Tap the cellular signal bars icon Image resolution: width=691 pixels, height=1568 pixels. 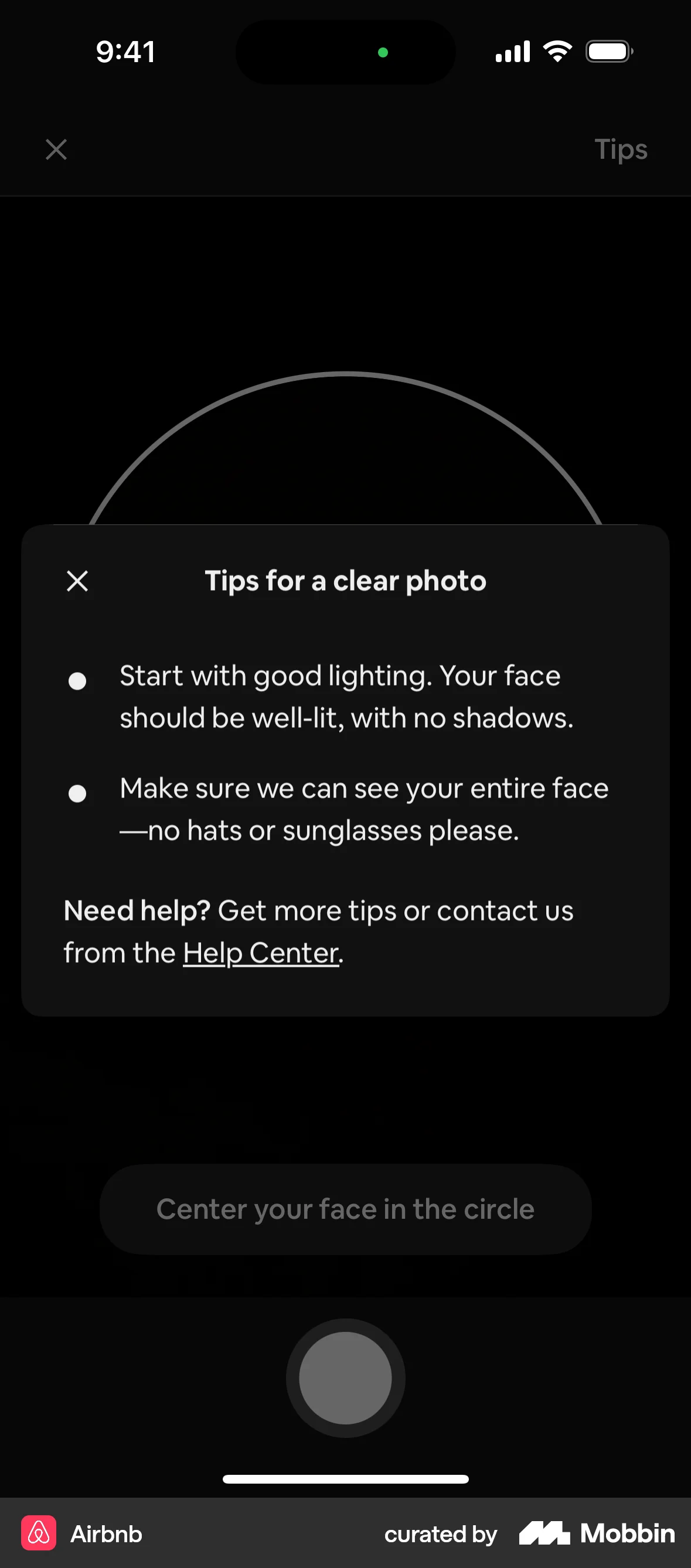coord(511,51)
